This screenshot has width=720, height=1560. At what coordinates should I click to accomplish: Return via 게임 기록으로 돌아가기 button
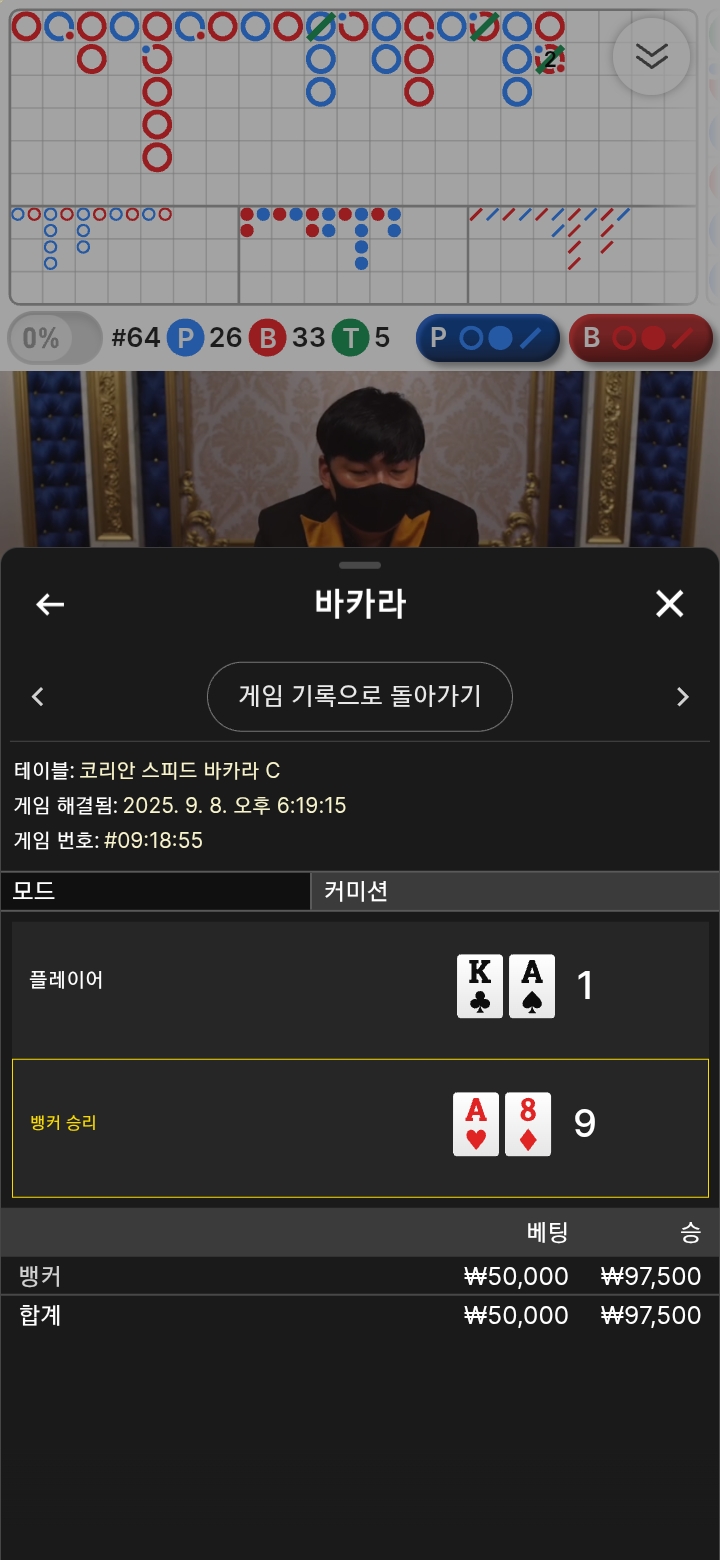coord(360,696)
